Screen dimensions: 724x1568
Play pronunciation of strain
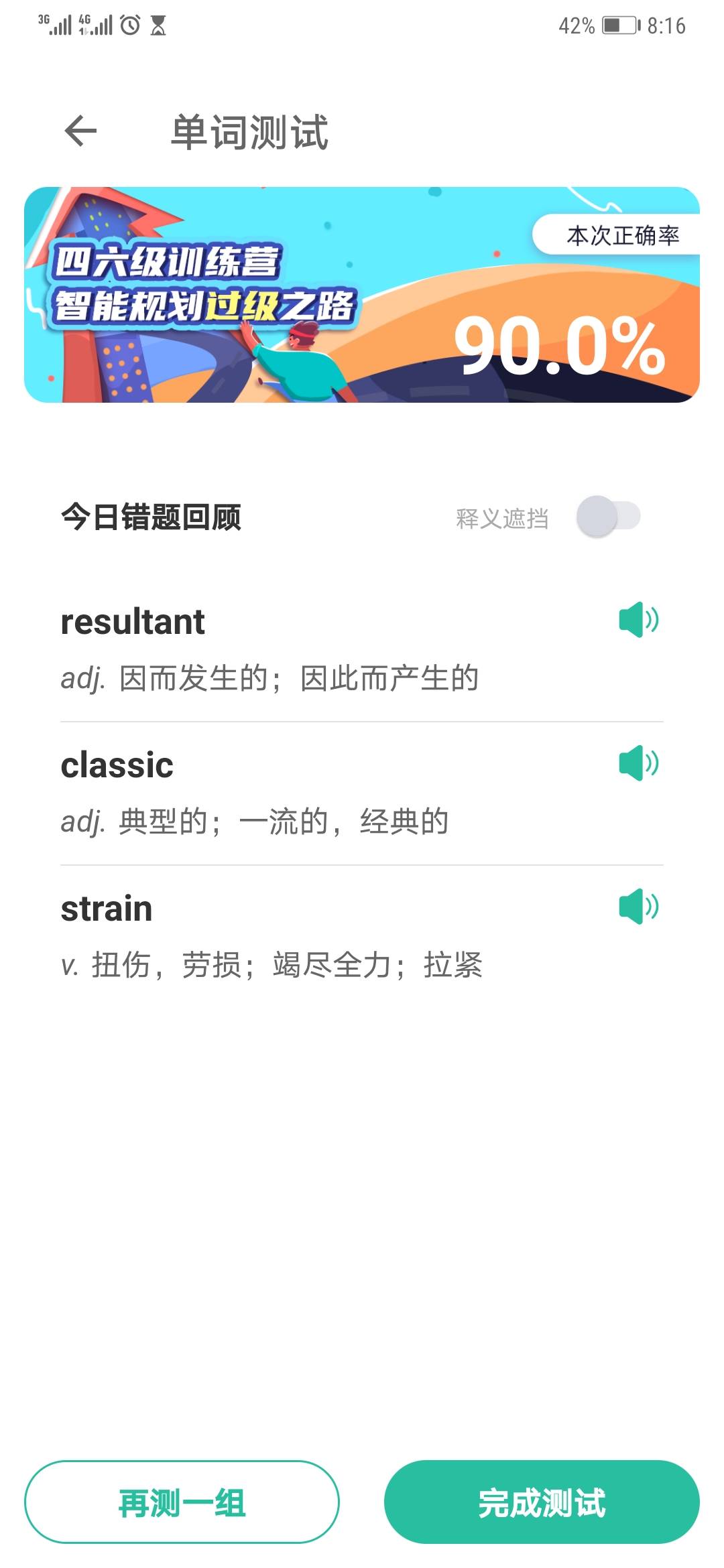pos(638,907)
